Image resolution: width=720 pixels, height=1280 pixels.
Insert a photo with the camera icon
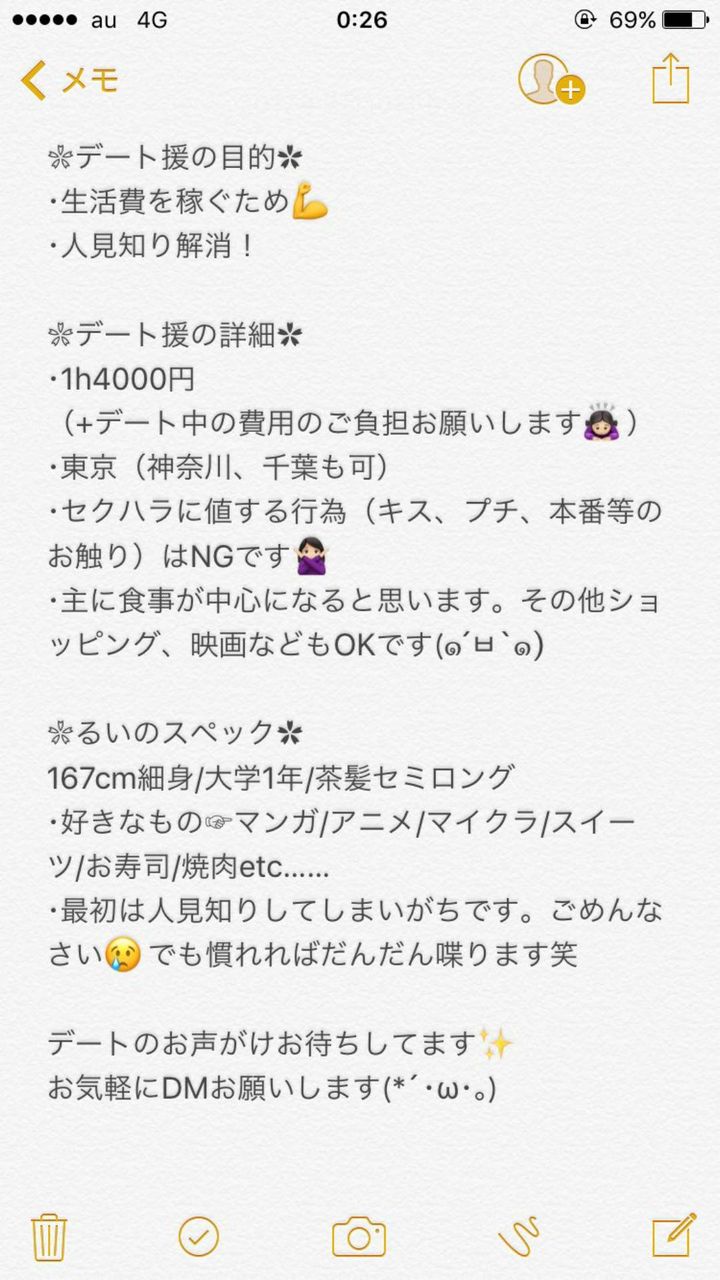[359, 1237]
